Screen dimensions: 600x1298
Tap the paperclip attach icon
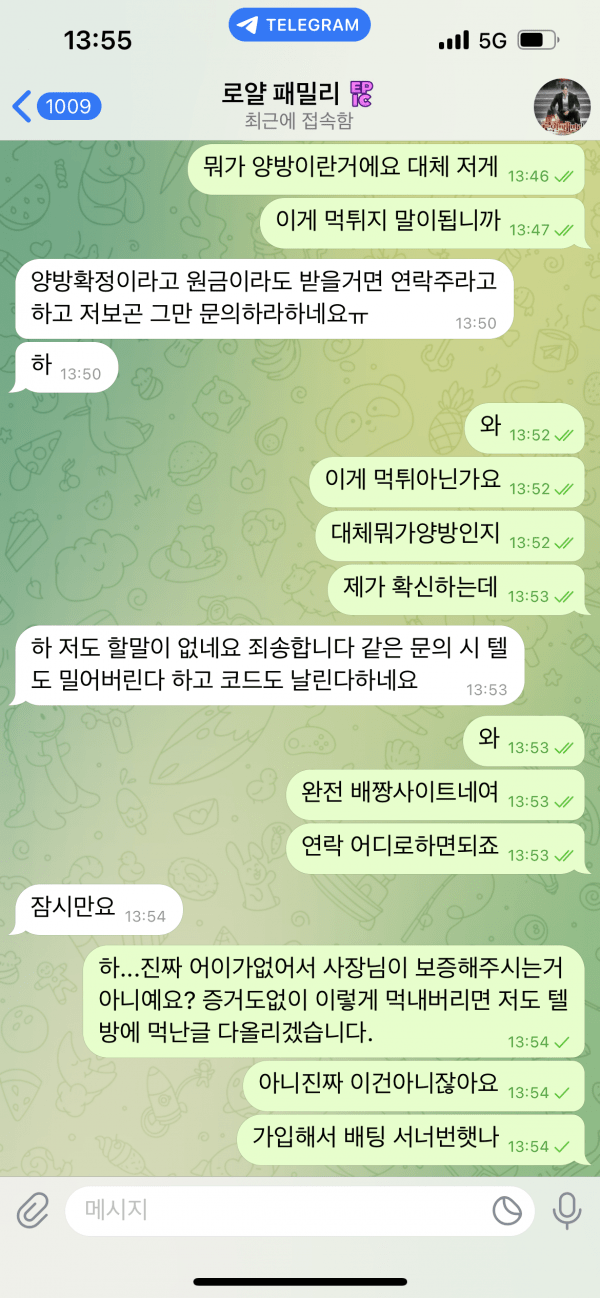pos(33,1211)
